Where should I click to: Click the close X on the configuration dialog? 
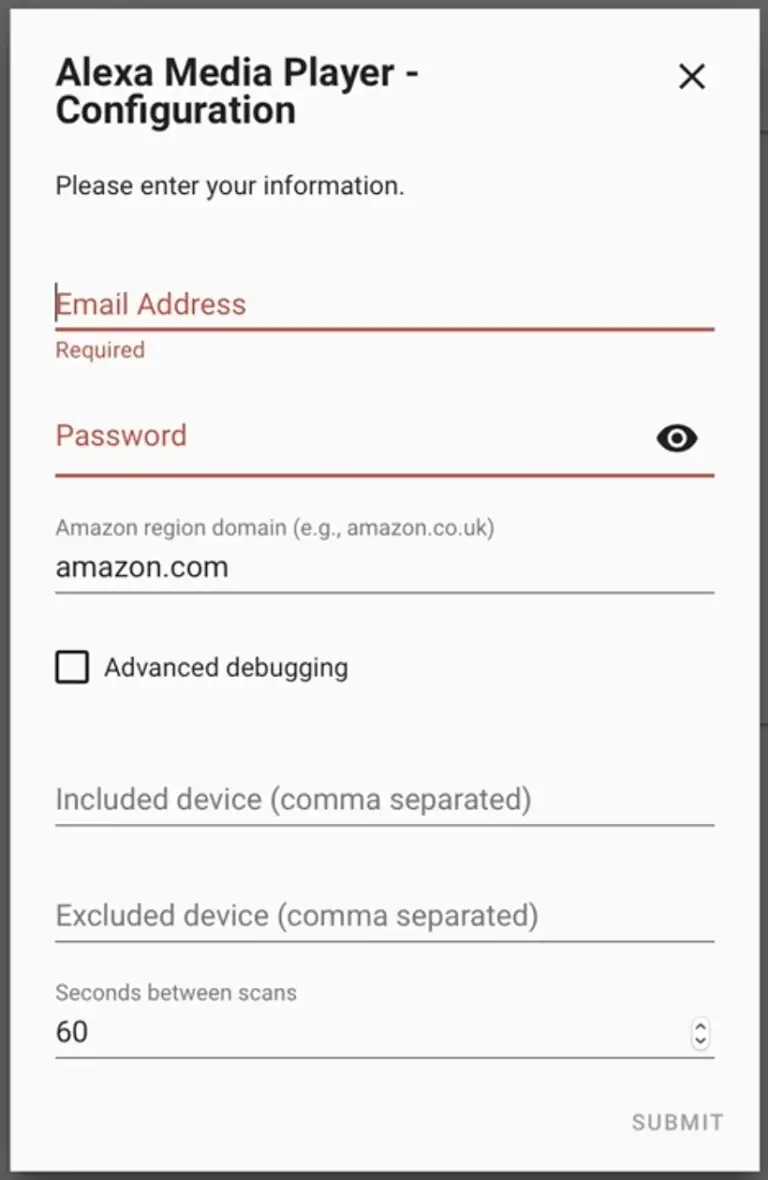pos(692,77)
